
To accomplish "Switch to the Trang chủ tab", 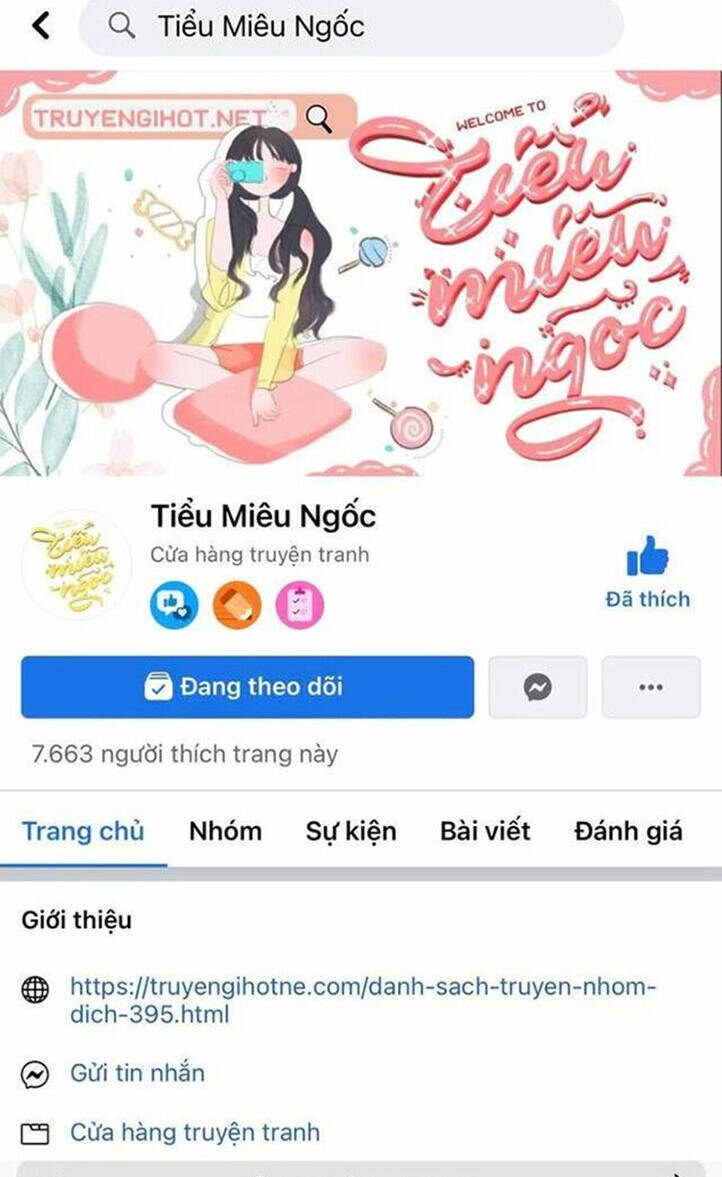I will click(83, 832).
